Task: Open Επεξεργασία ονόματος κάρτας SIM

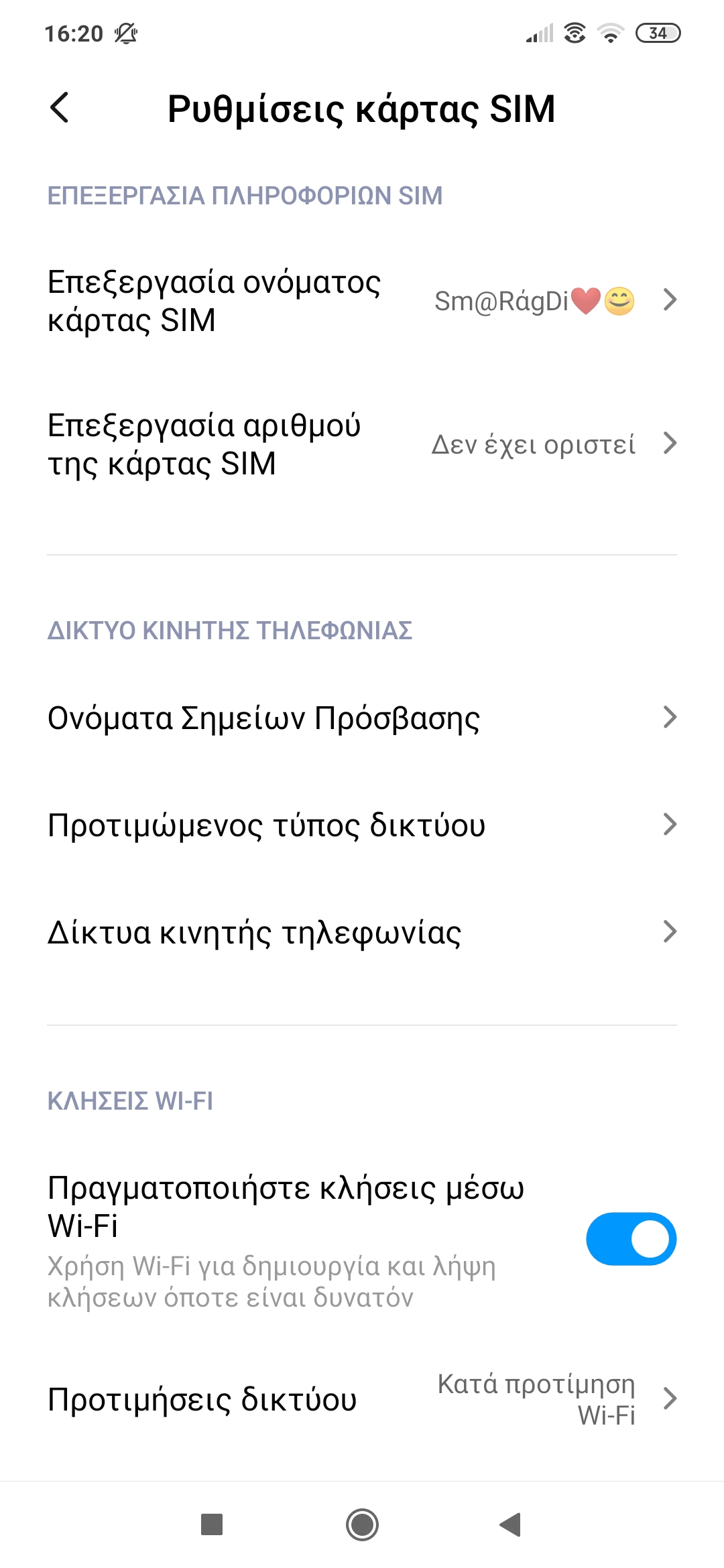Action: click(362, 301)
